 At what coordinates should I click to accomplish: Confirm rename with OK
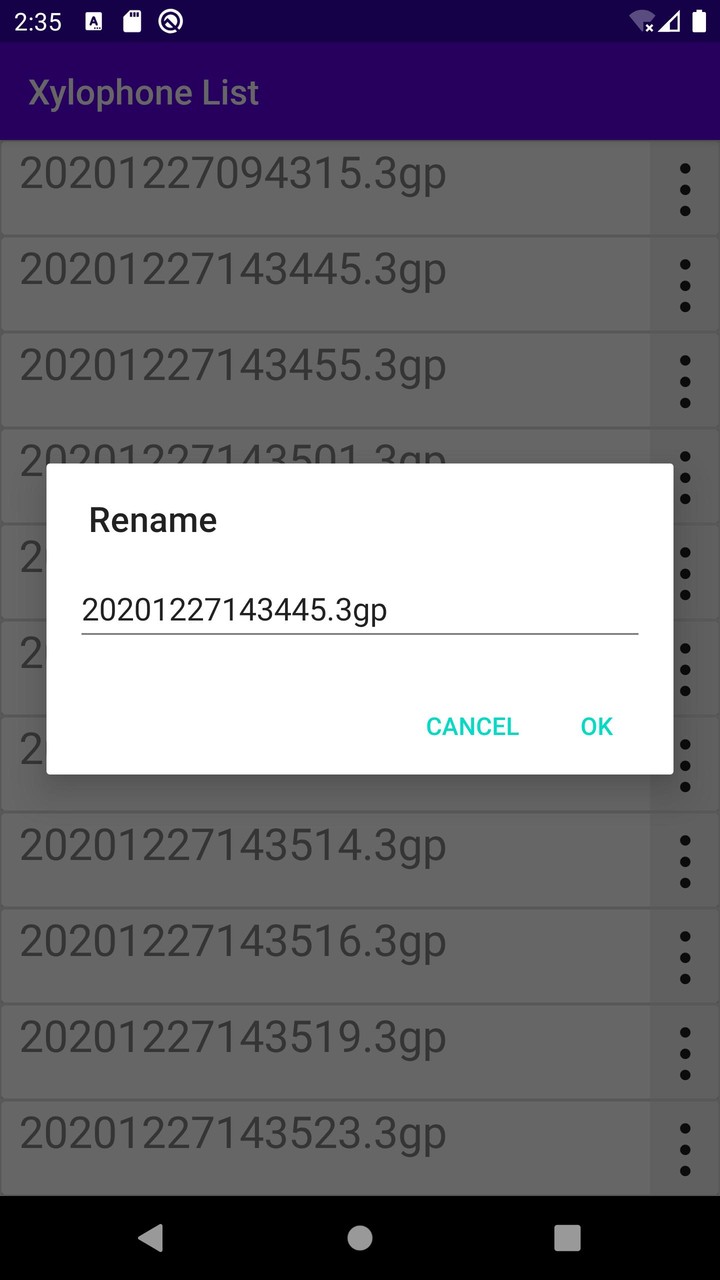click(x=596, y=727)
